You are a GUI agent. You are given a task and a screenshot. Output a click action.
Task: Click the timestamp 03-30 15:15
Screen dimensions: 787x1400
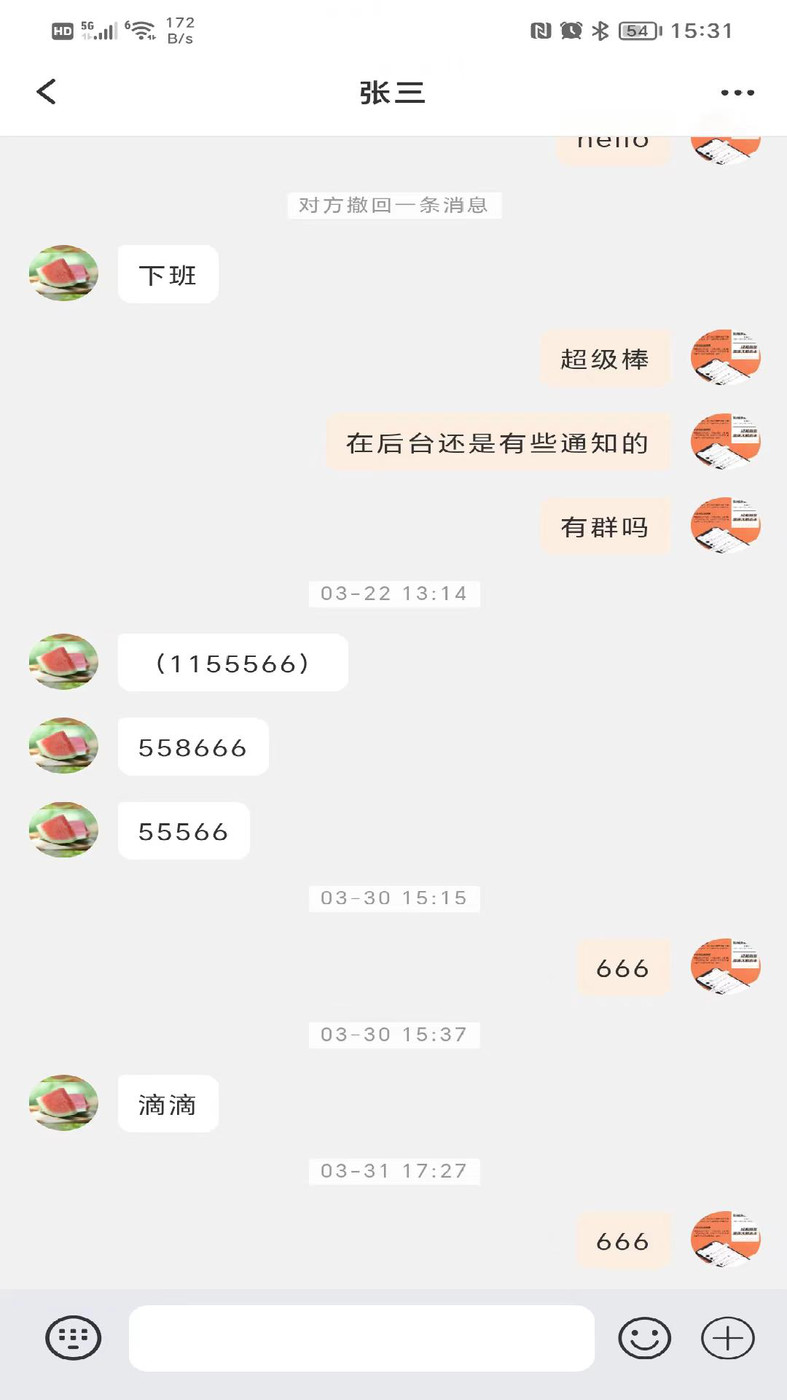point(394,898)
